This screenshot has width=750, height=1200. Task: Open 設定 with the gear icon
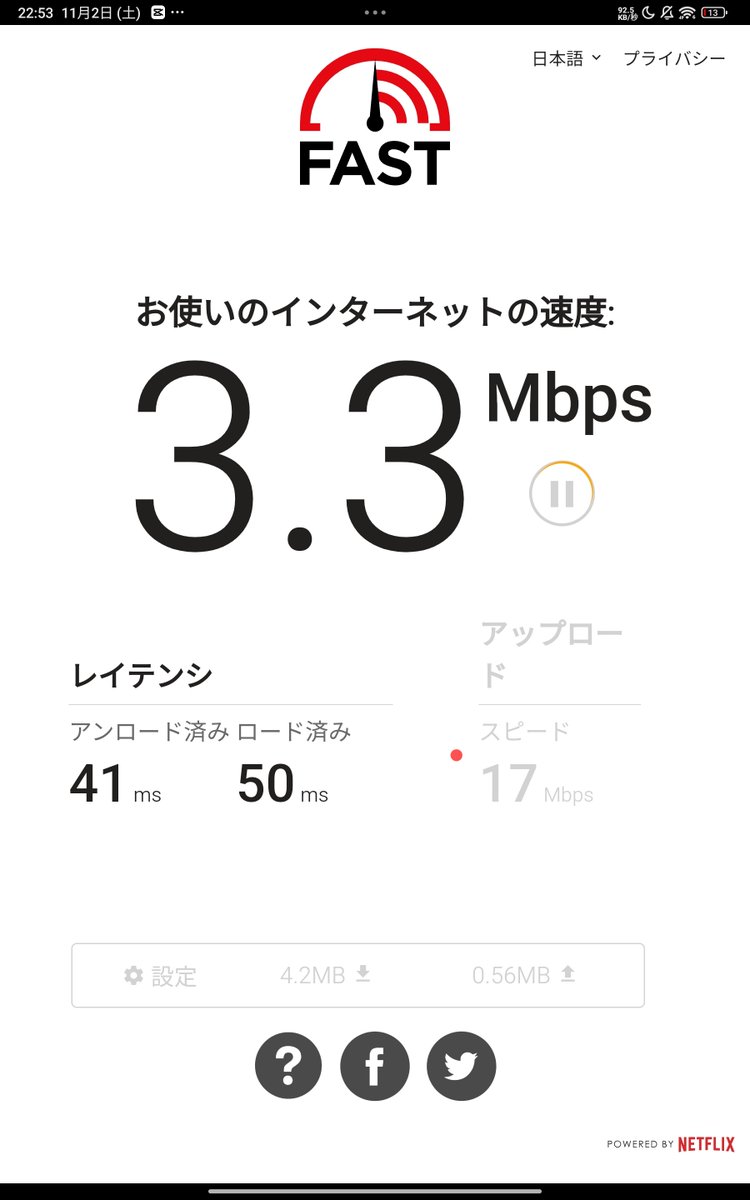(x=160, y=976)
